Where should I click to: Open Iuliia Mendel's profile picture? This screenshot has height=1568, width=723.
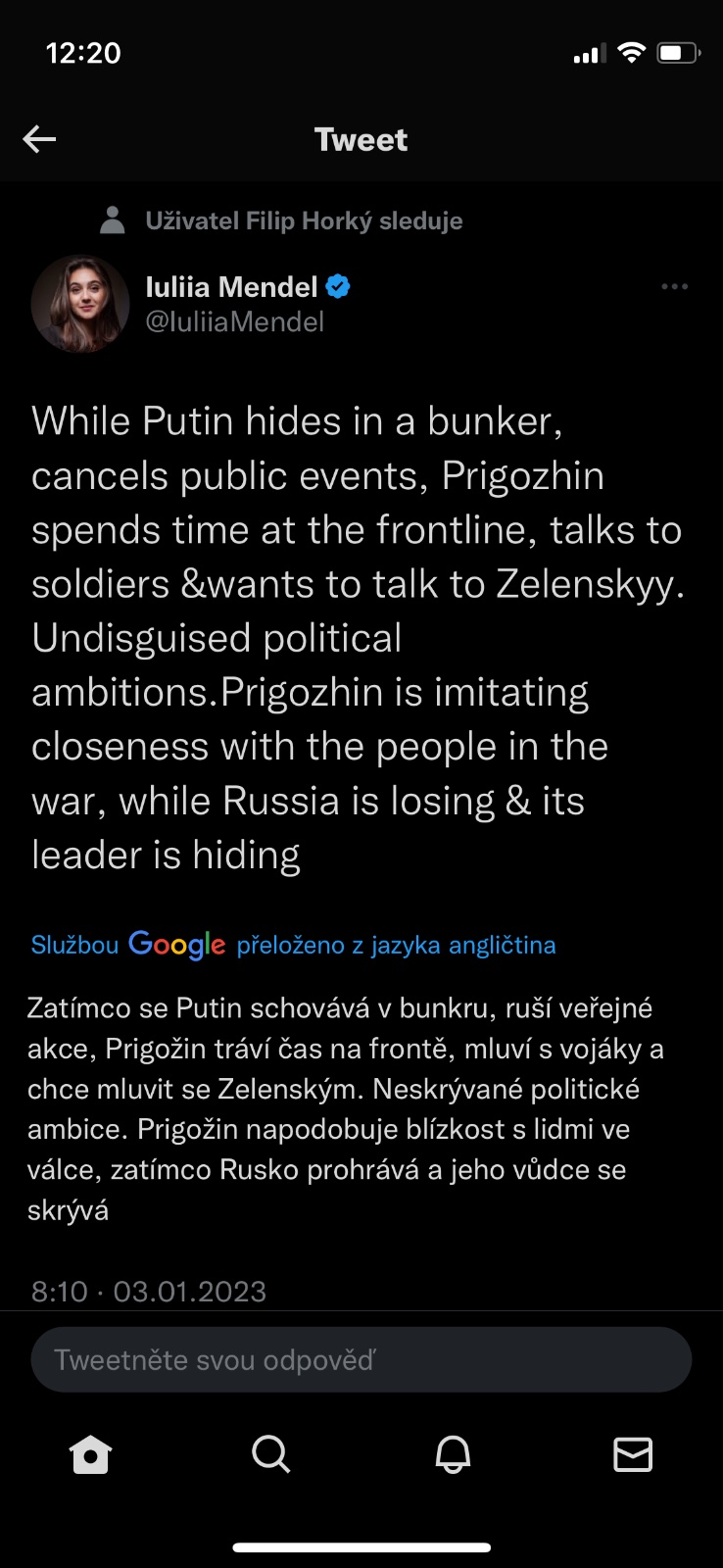[80, 304]
